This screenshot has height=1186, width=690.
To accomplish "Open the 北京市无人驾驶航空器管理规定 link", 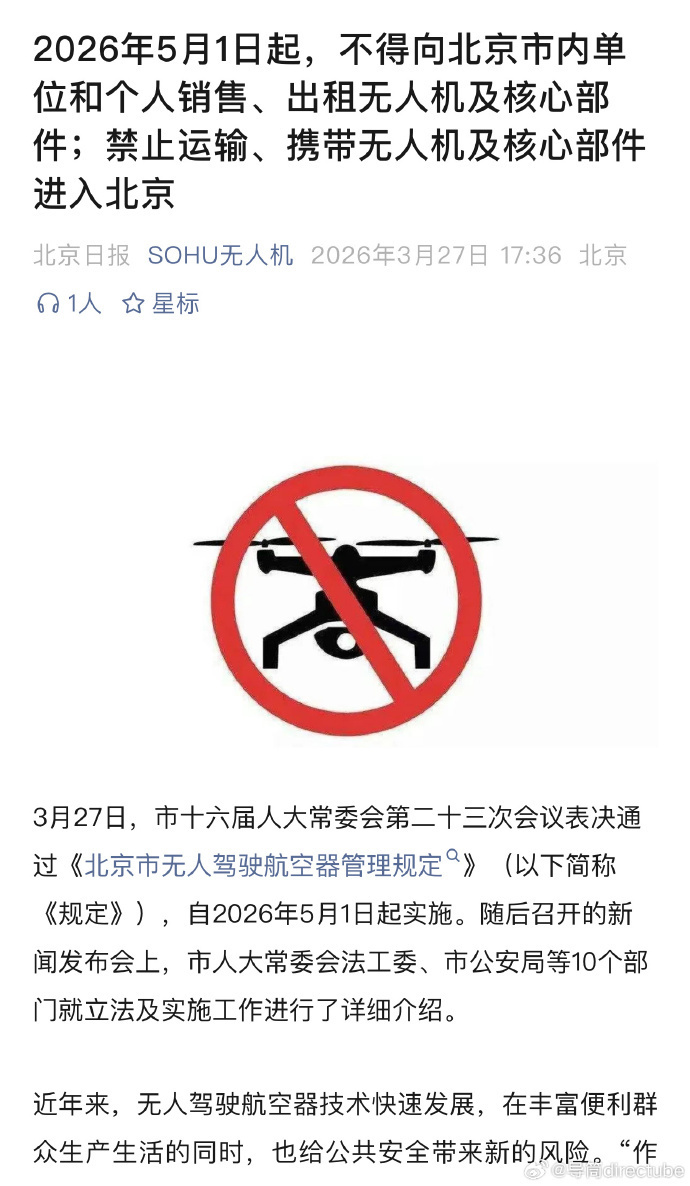I will tap(263, 865).
